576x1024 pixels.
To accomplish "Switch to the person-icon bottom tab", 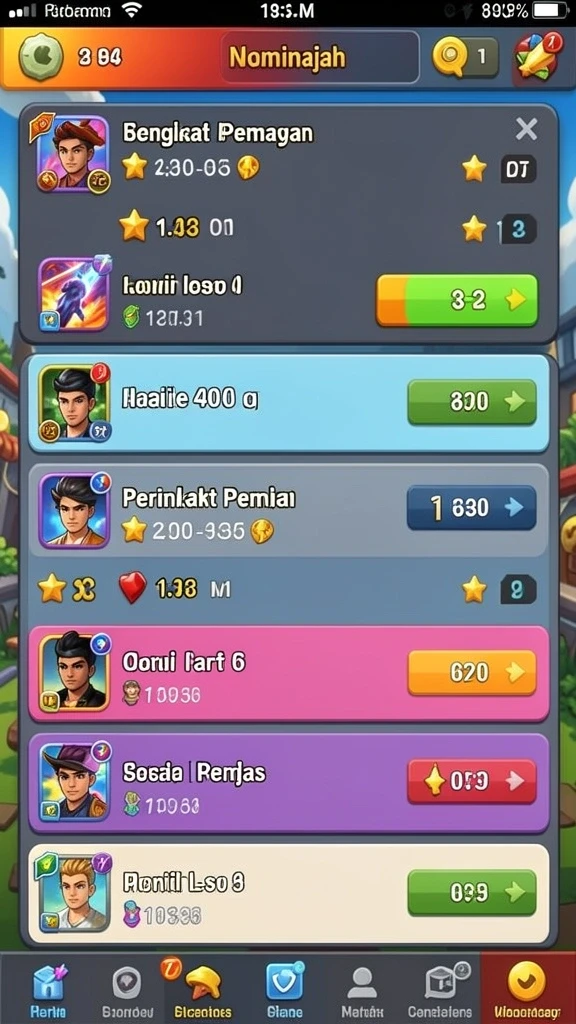I will (x=362, y=988).
